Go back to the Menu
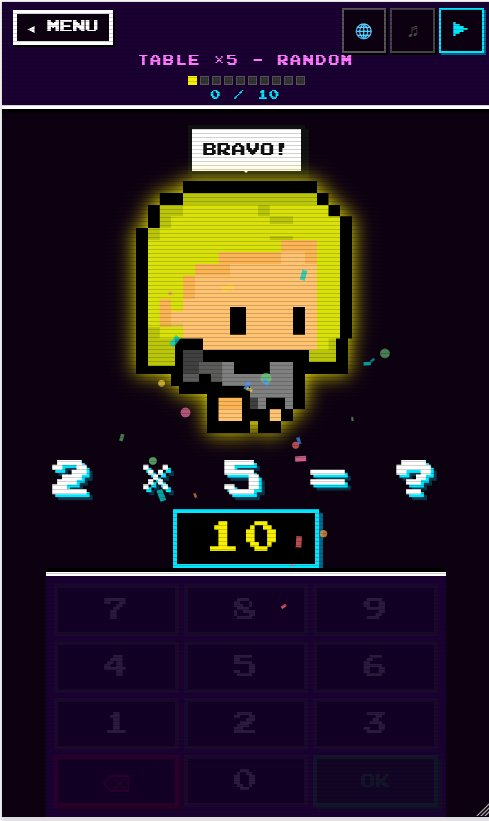The width and height of the screenshot is (489, 821). [x=63, y=27]
